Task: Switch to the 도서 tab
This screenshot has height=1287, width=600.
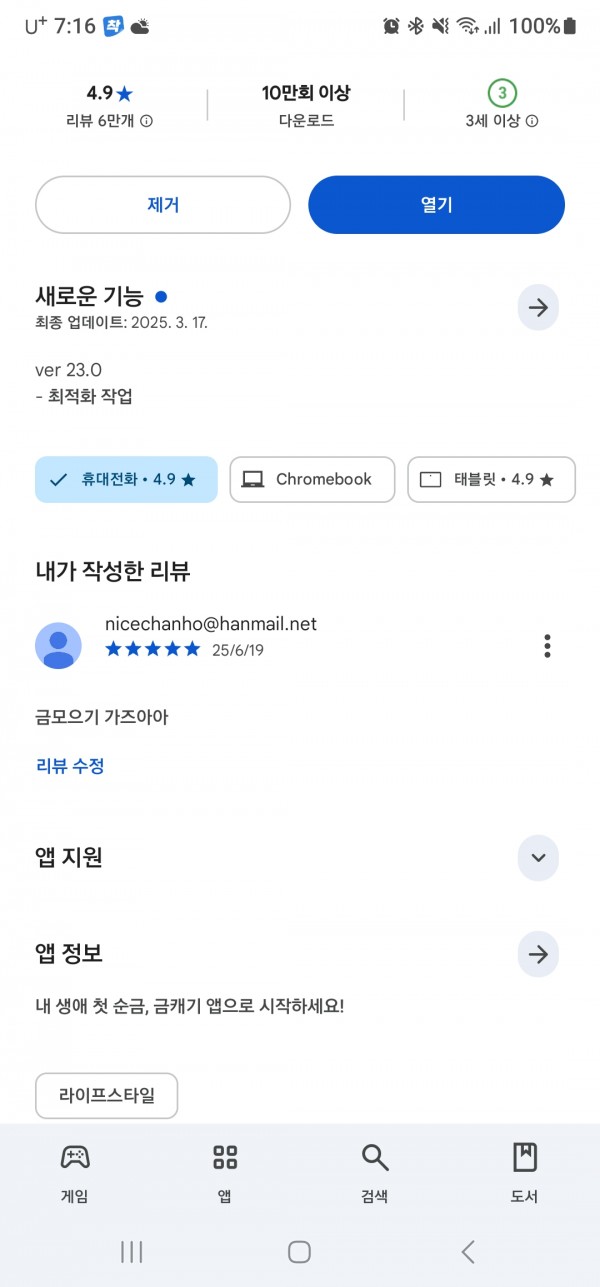Action: click(x=525, y=1173)
